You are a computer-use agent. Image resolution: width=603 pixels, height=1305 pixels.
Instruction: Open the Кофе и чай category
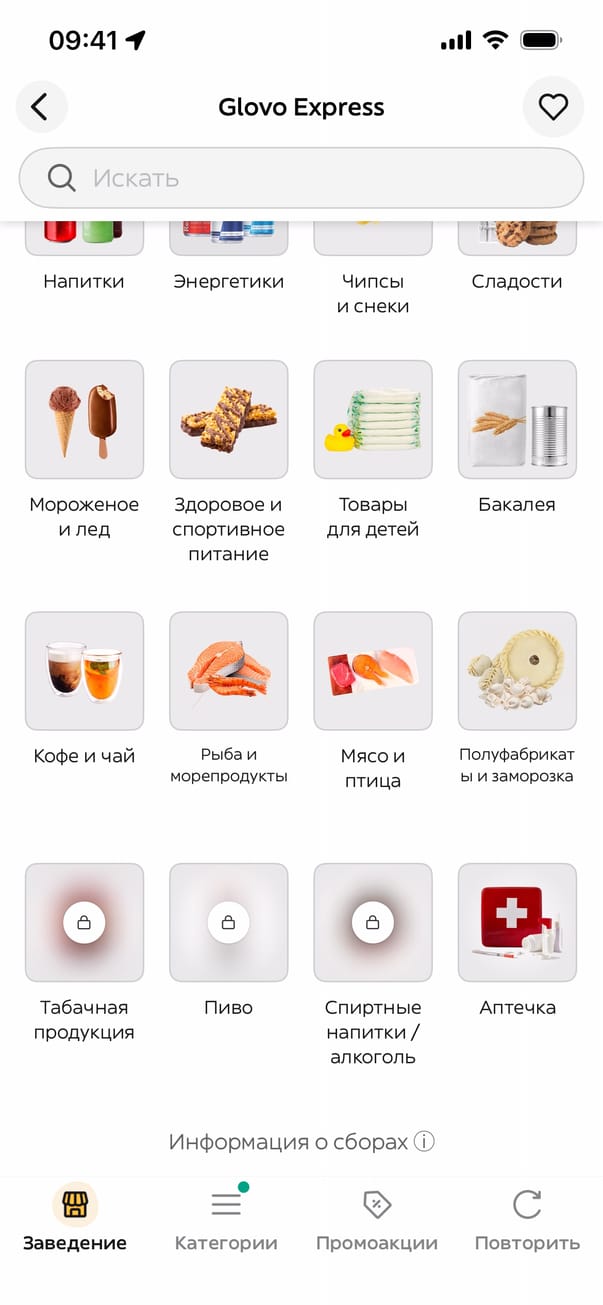click(x=84, y=671)
